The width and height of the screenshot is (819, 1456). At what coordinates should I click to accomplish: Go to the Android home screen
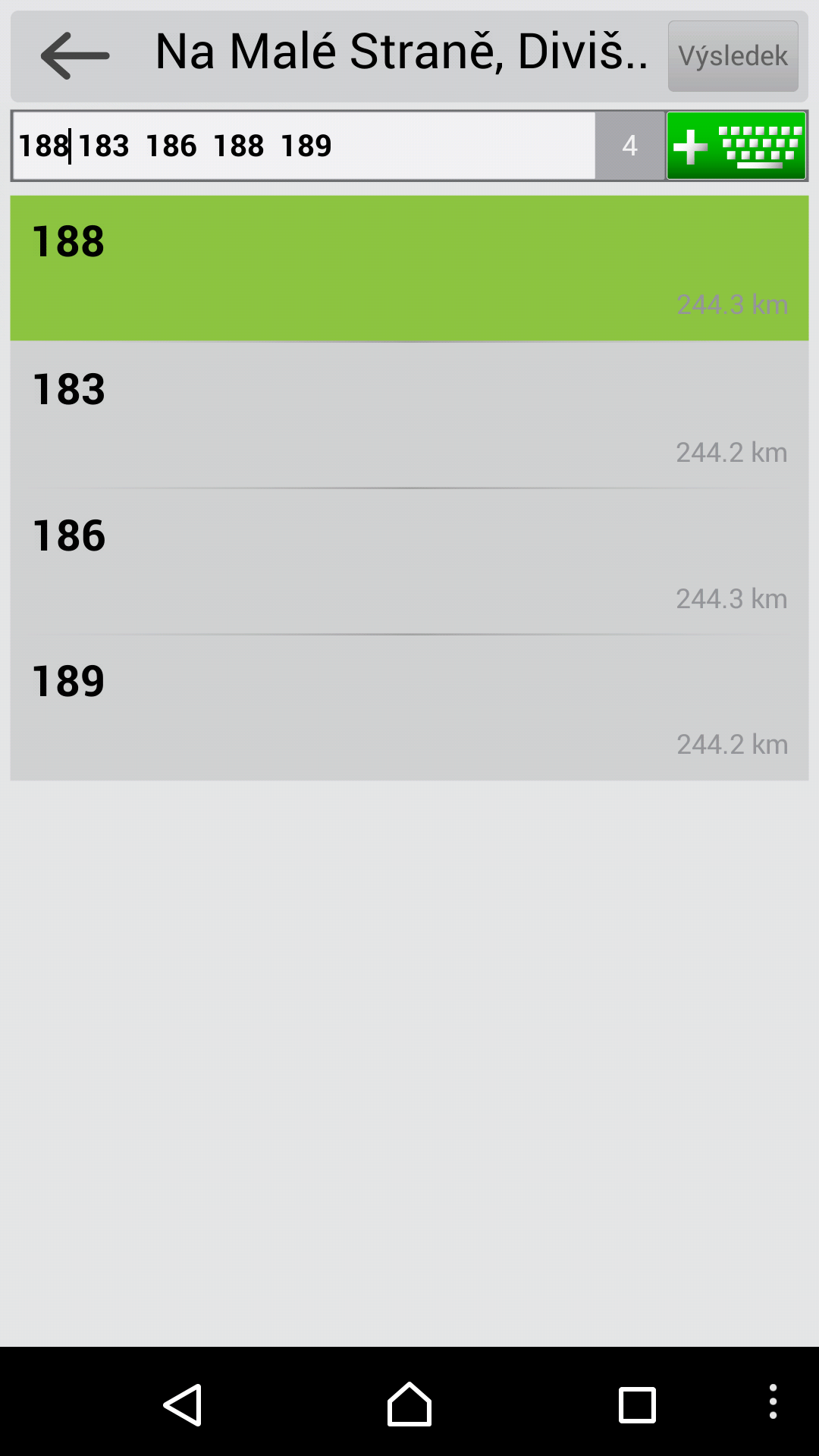(409, 1404)
